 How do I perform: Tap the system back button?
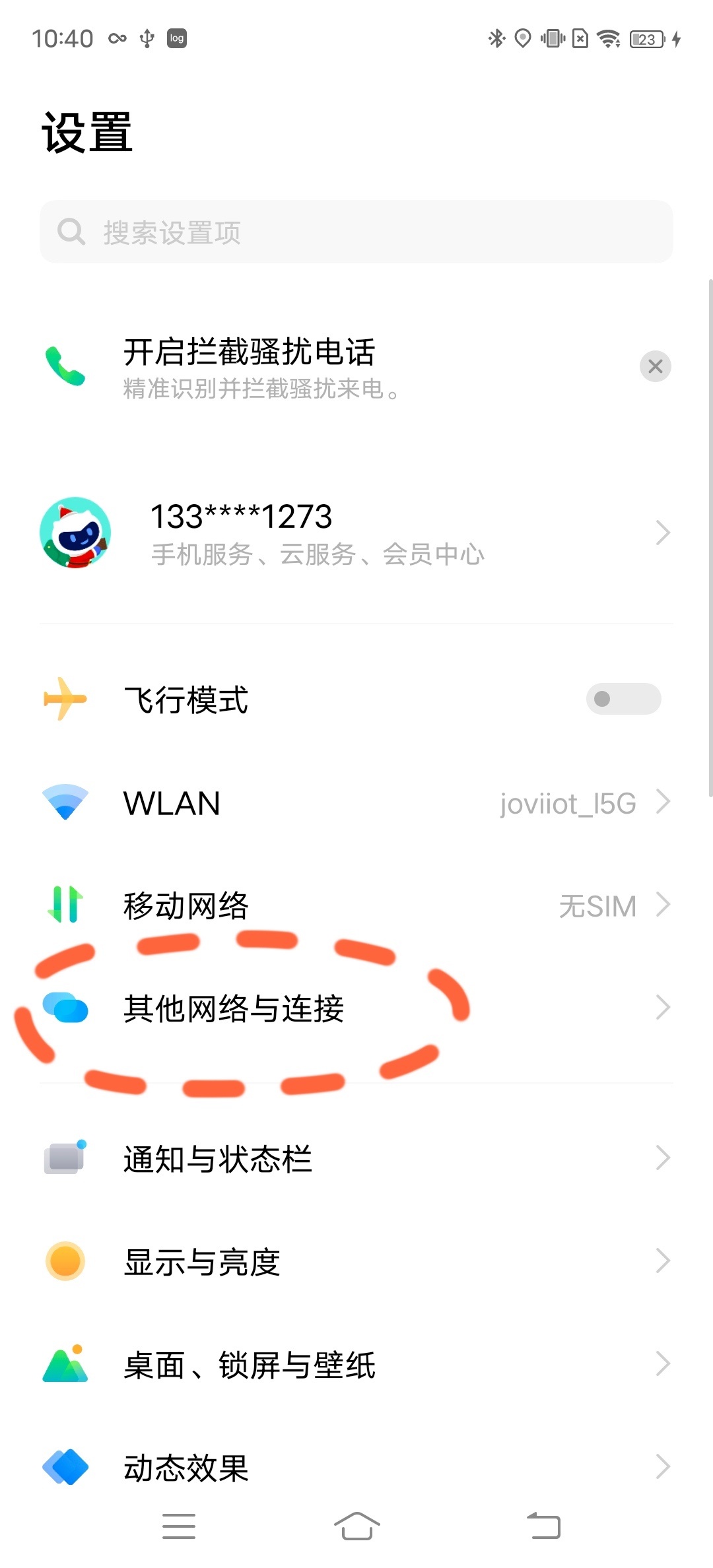pos(543,1526)
